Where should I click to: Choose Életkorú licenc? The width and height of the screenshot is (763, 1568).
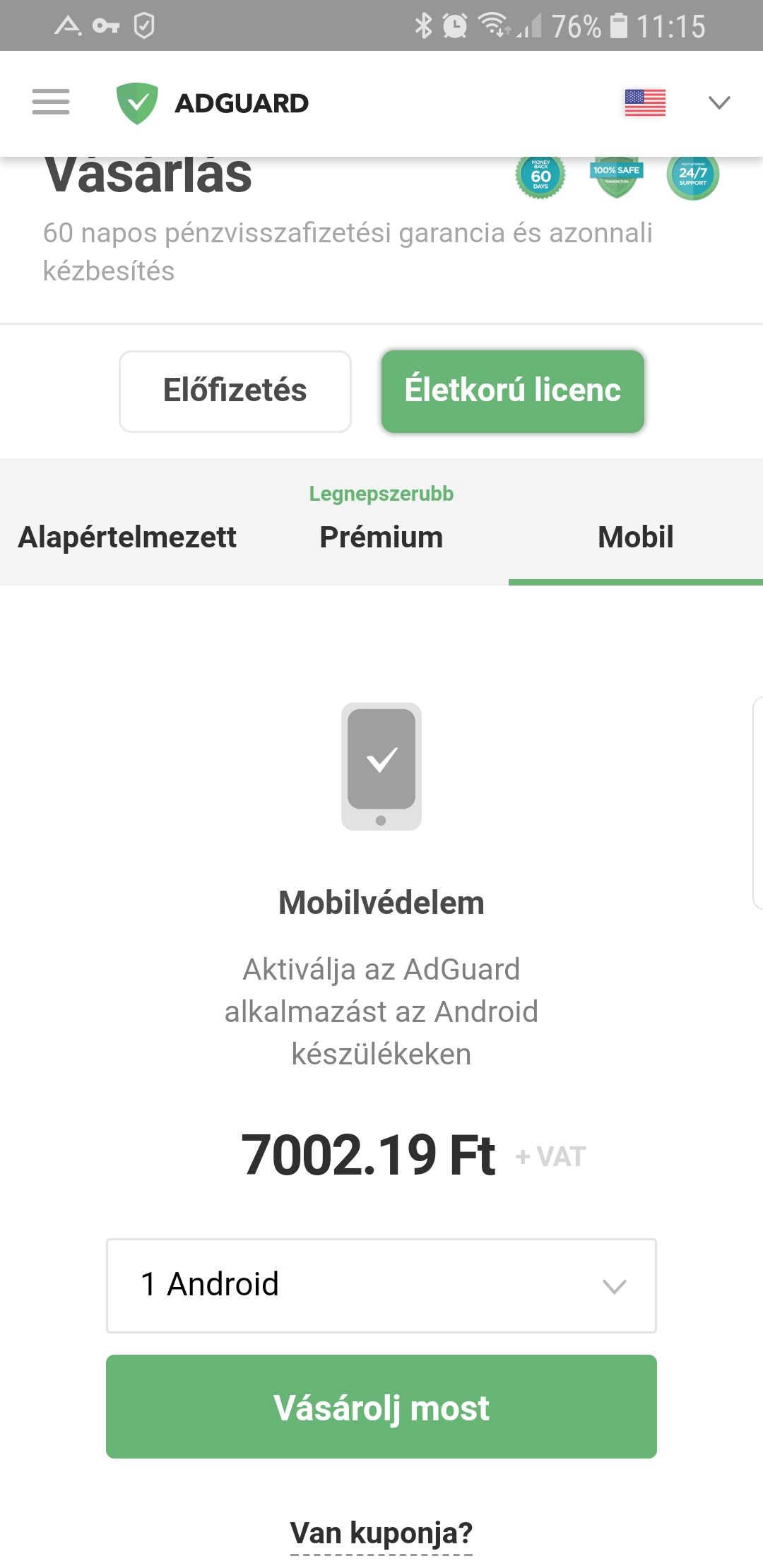click(x=513, y=391)
